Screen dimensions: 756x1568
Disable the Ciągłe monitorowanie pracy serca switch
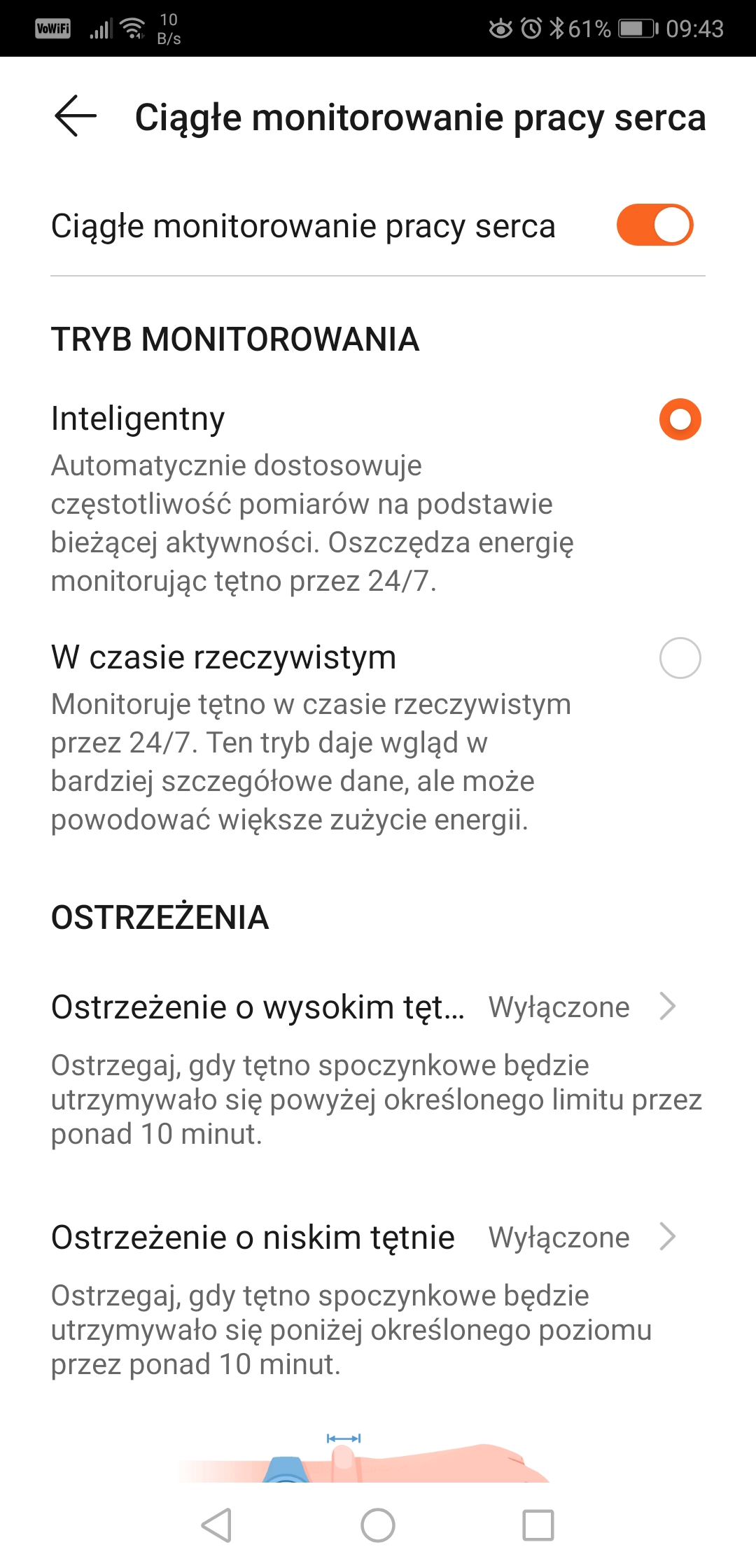pos(654,225)
